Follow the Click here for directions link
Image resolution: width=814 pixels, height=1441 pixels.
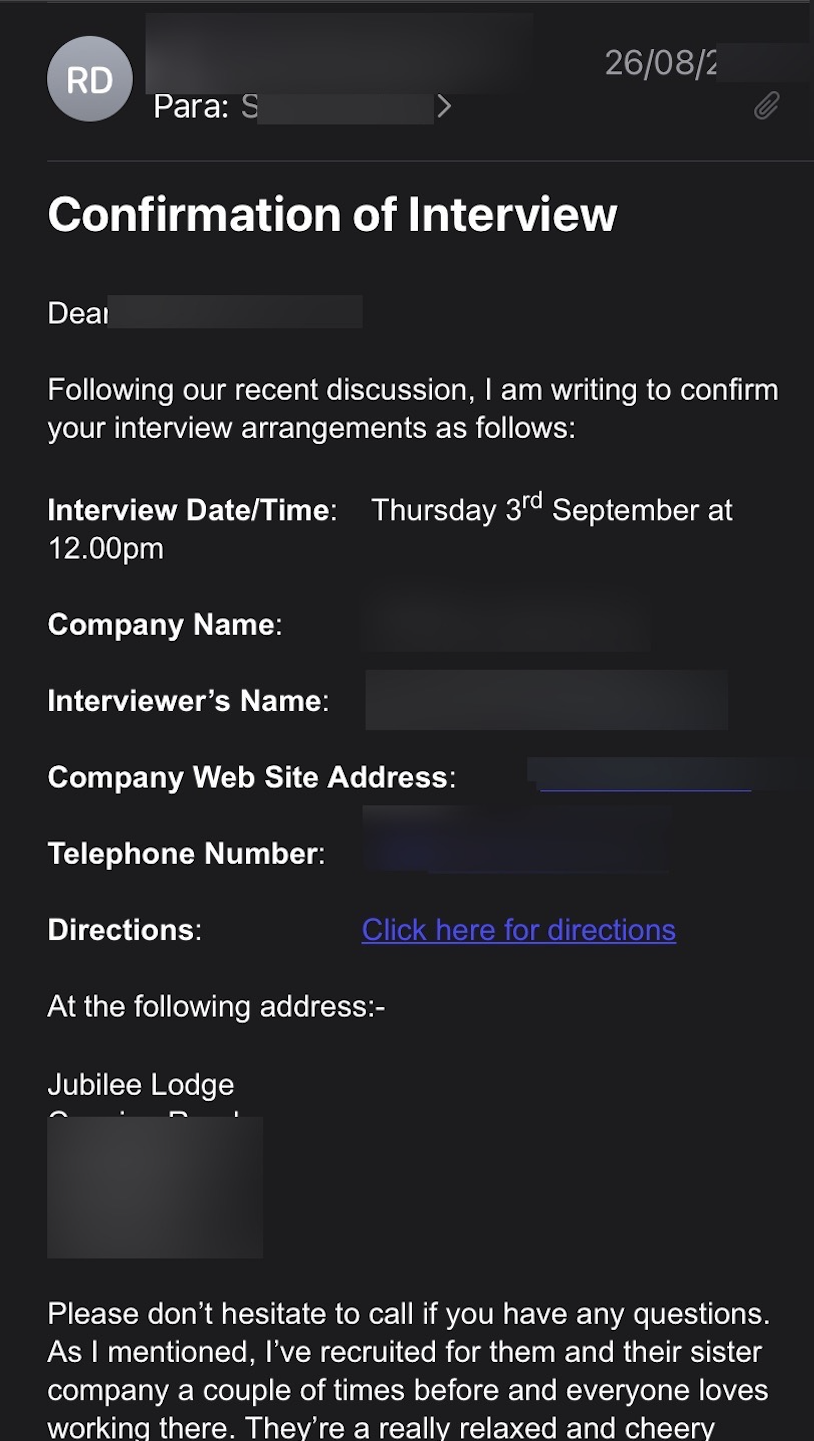[518, 930]
